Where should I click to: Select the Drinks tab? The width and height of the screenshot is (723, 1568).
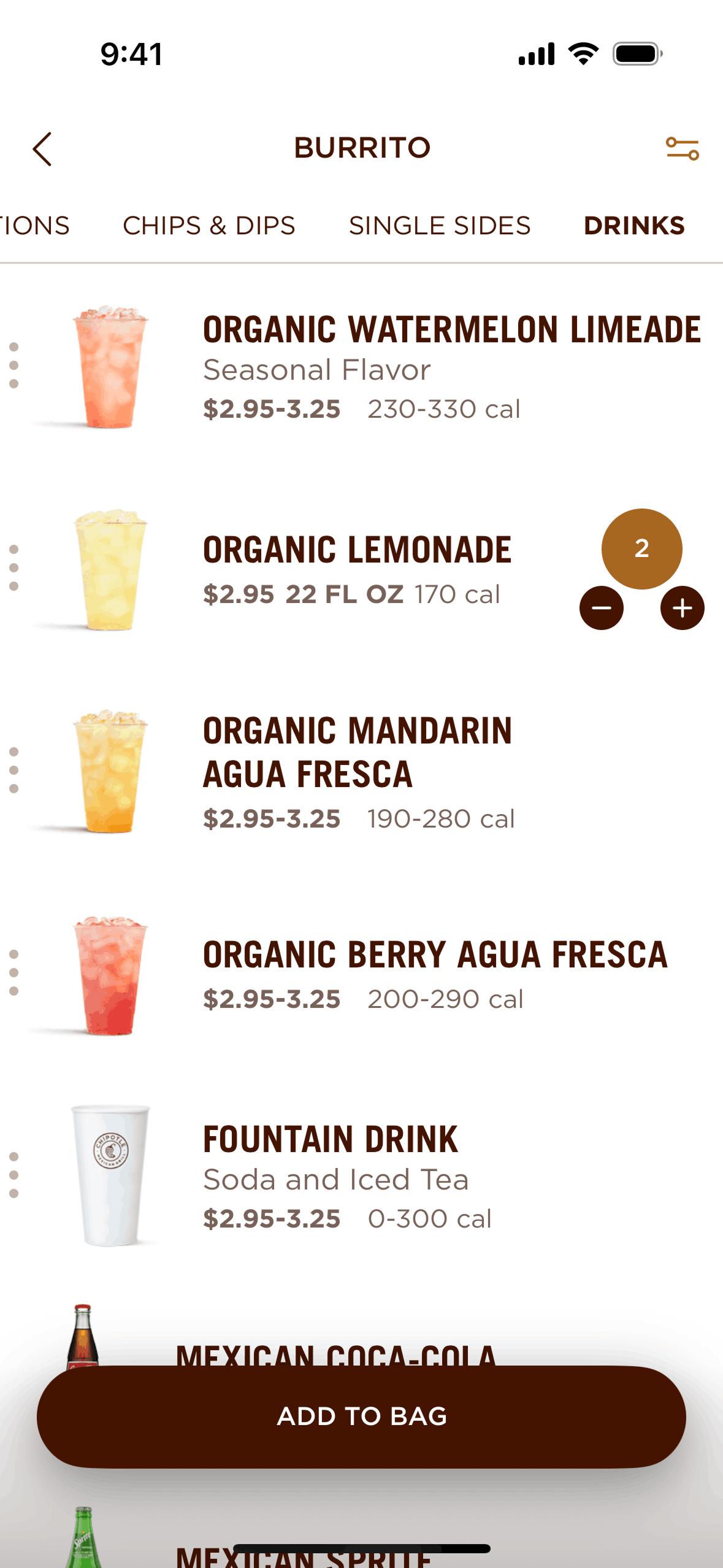tap(633, 226)
